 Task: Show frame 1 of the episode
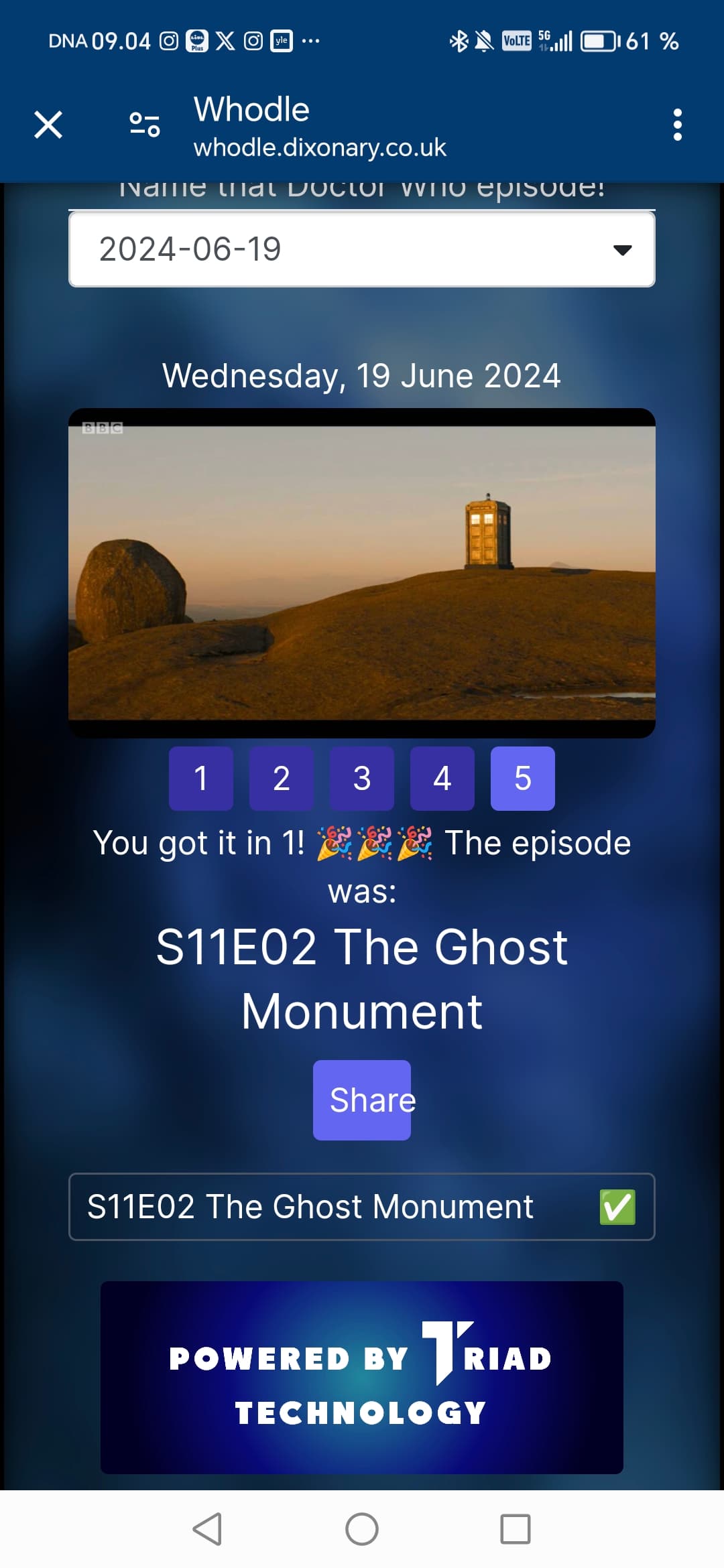click(201, 779)
